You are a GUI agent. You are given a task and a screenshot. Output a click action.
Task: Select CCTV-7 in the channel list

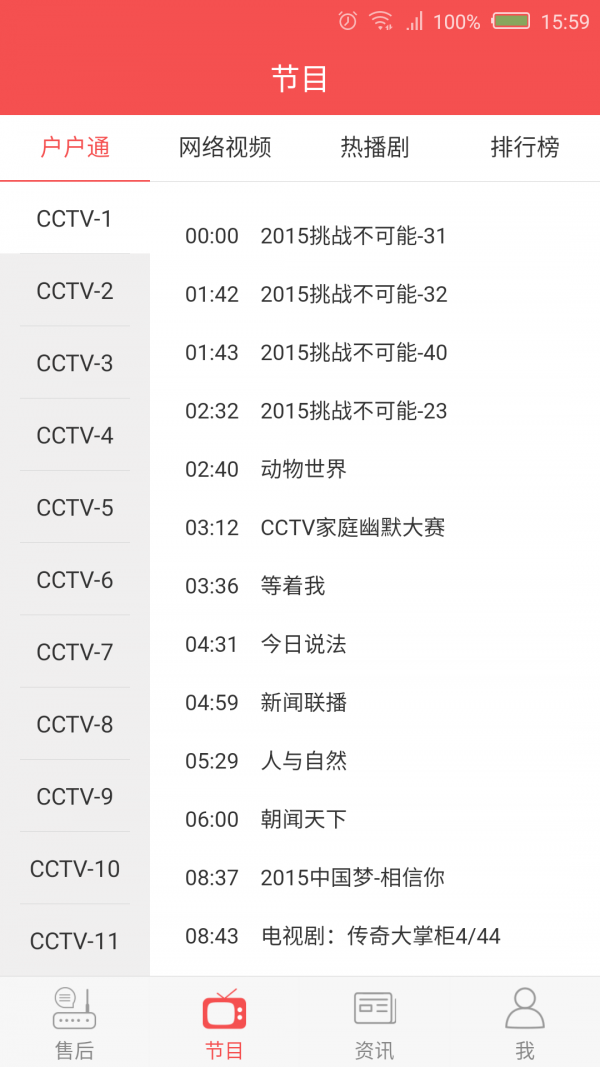(x=75, y=652)
